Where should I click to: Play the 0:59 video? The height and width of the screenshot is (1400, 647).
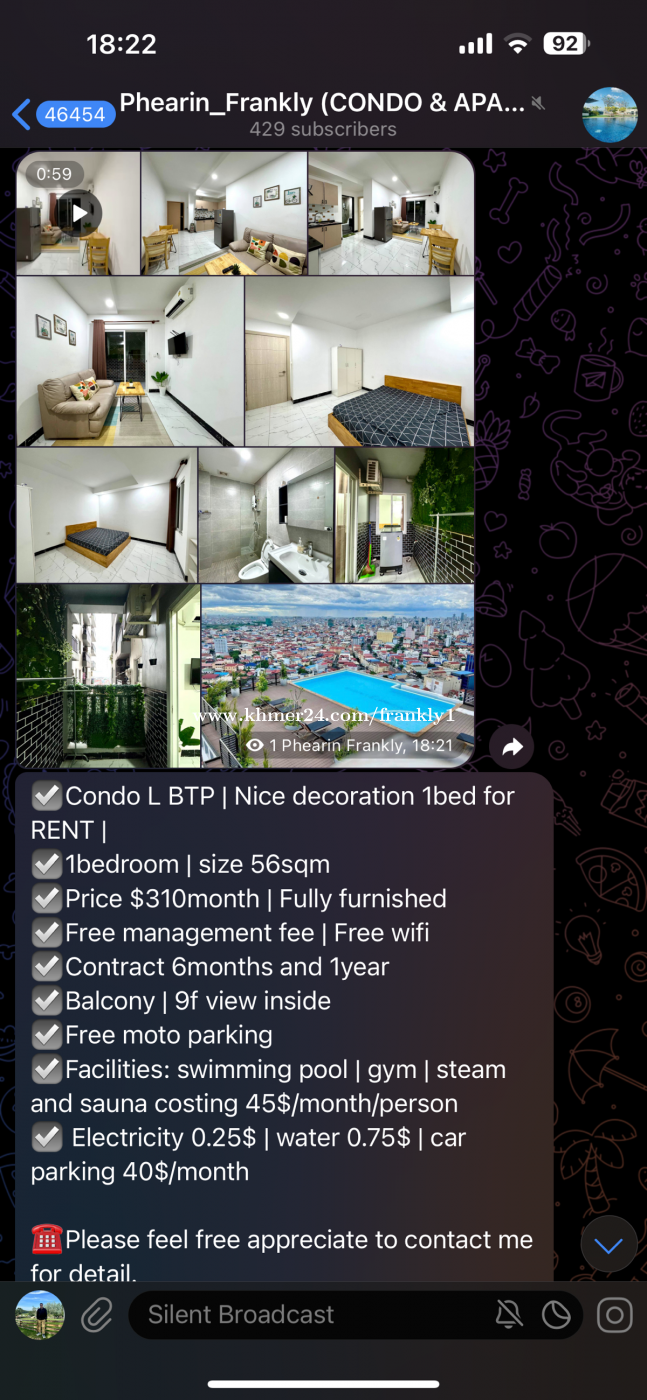78,212
